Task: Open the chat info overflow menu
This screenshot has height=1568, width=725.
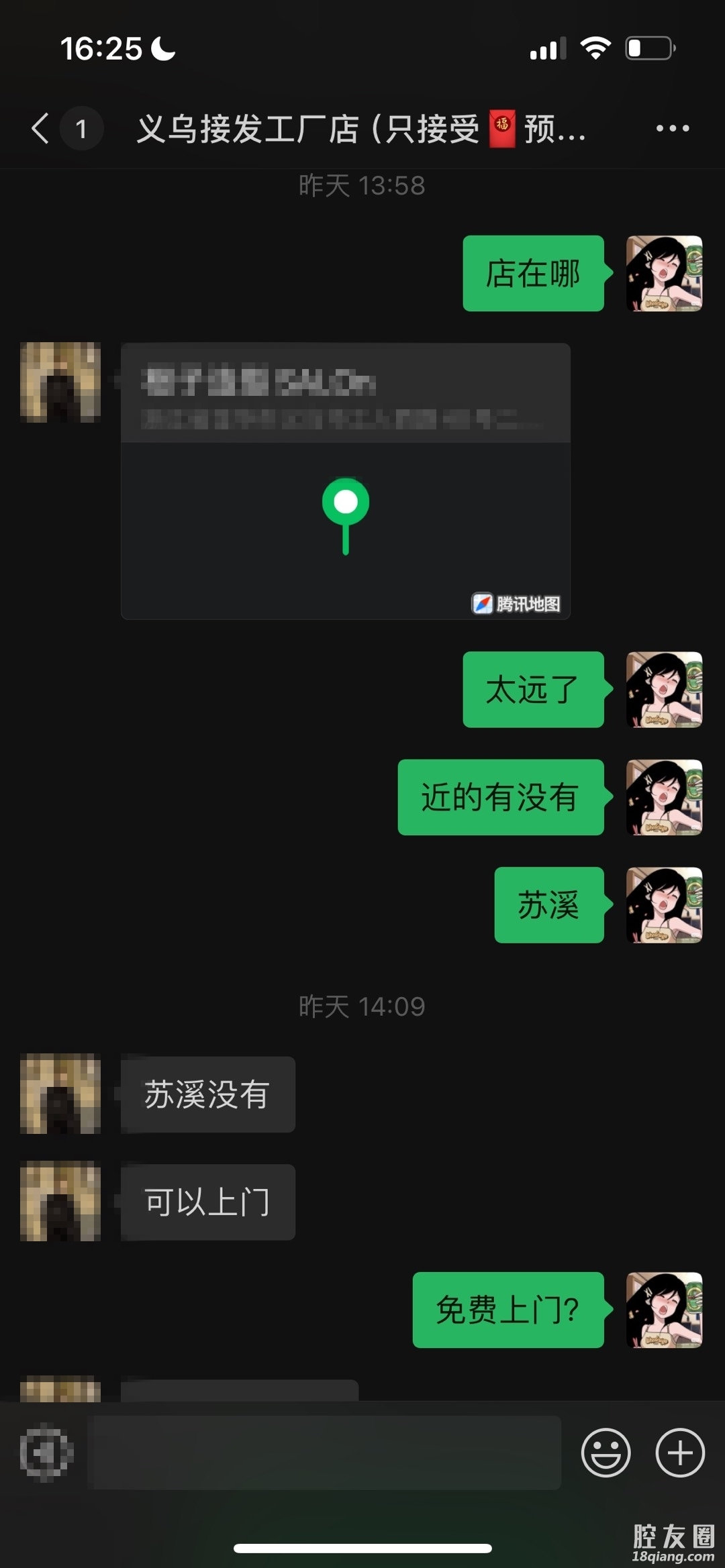Action: (672, 128)
